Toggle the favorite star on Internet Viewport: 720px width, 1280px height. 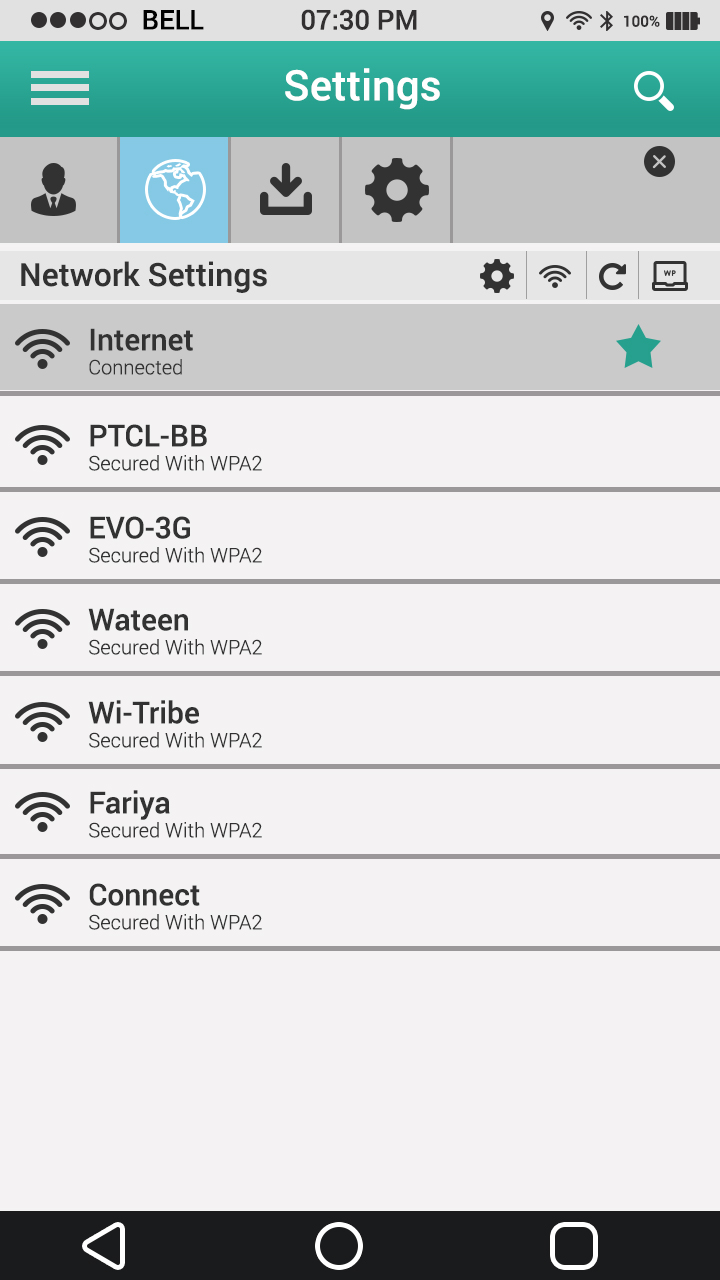click(x=638, y=347)
